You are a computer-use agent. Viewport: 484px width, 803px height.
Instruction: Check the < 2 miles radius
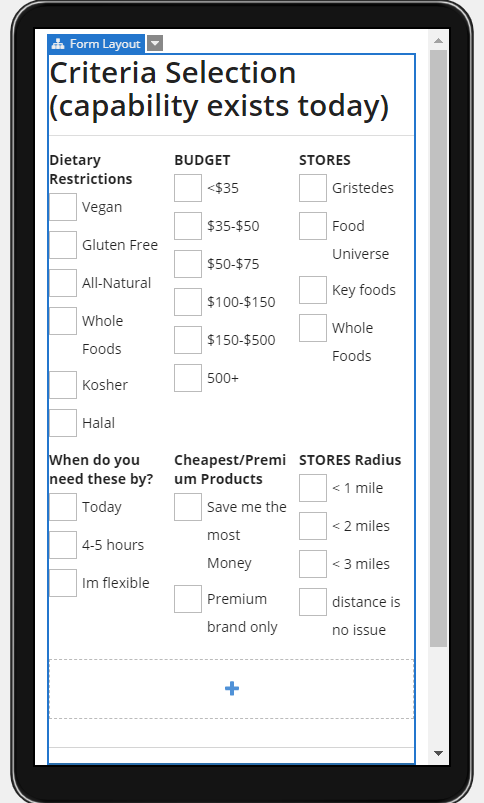click(313, 525)
